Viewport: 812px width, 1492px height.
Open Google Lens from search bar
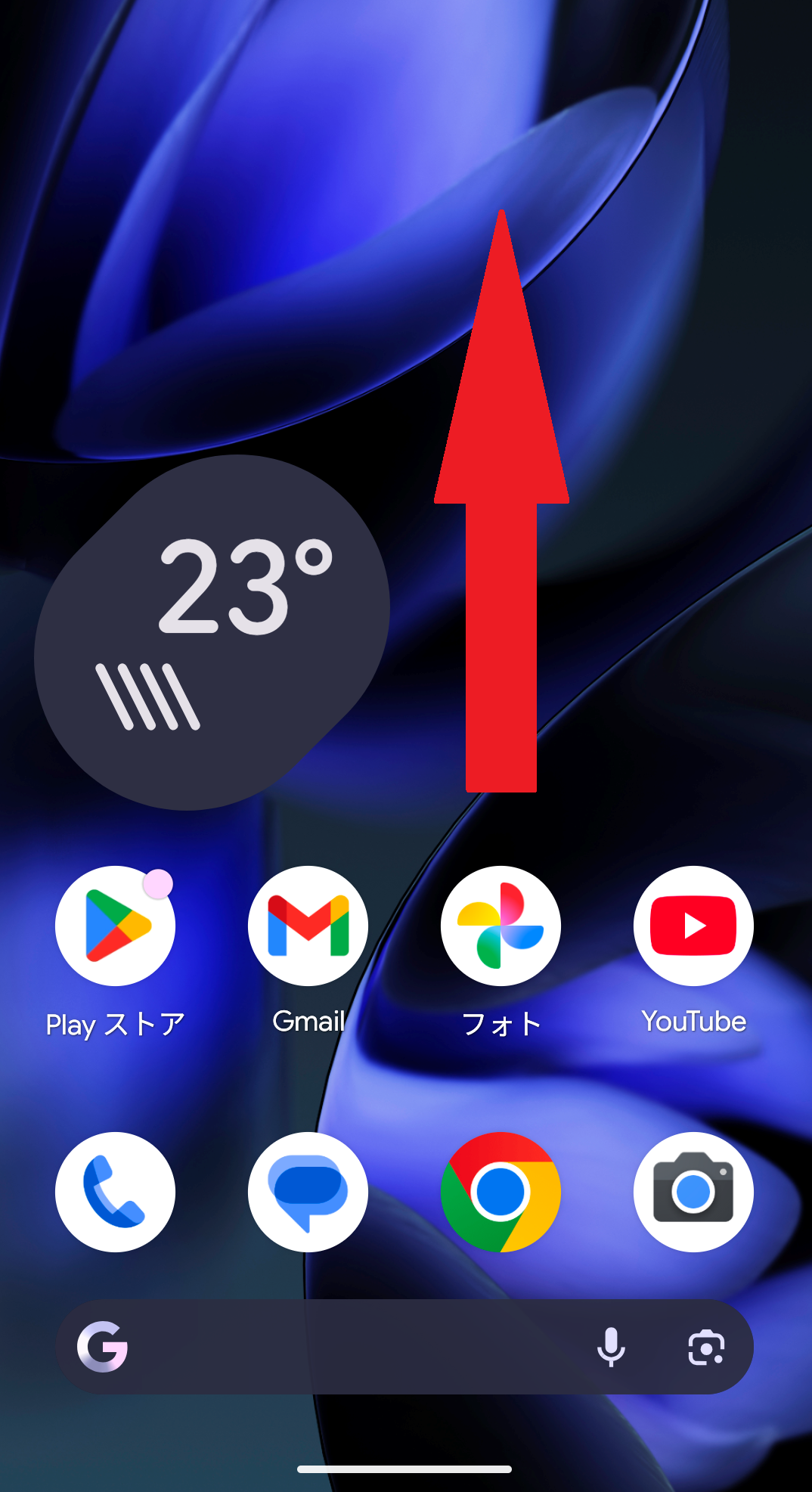(x=706, y=1347)
